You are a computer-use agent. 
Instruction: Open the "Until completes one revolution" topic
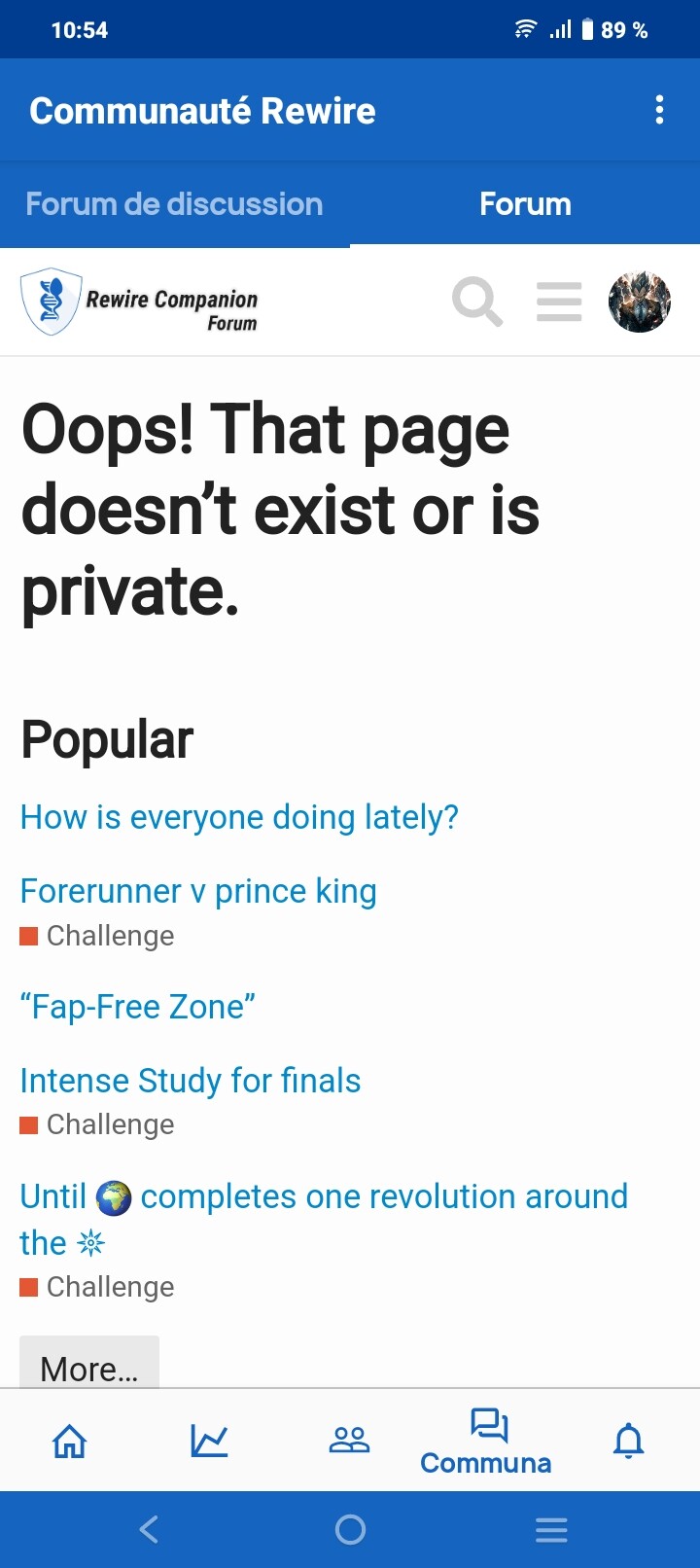point(324,1219)
